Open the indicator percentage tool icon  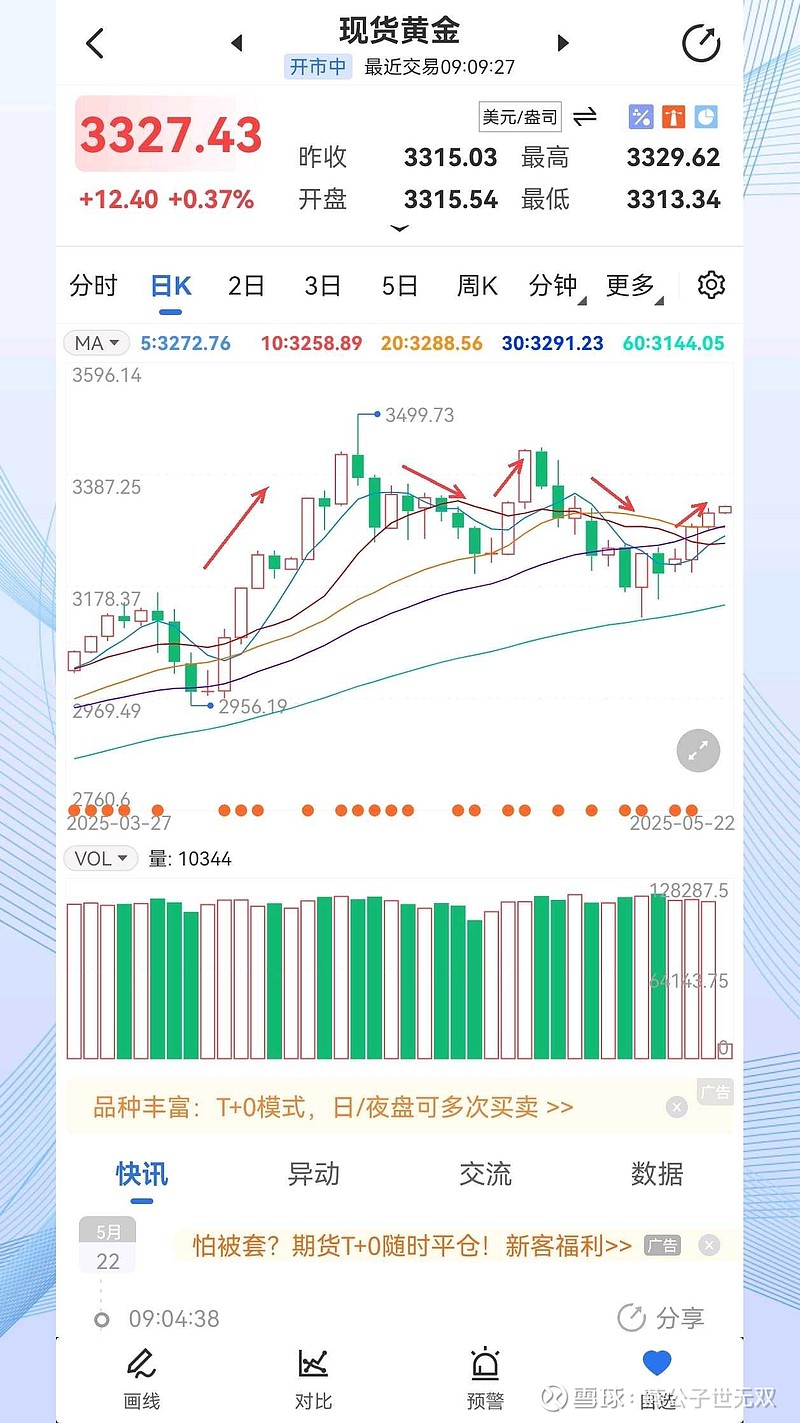click(640, 117)
